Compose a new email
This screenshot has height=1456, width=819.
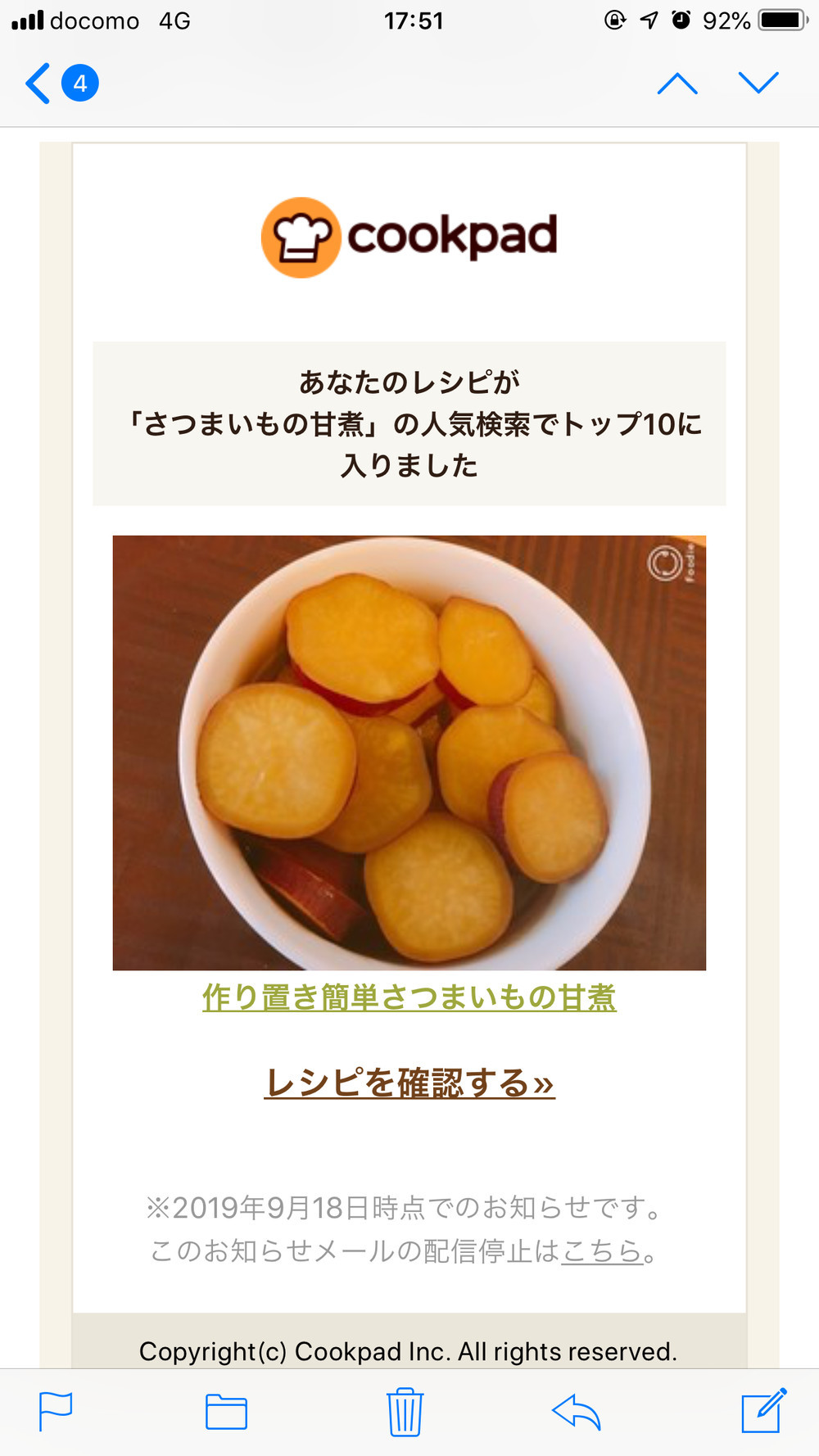764,1410
